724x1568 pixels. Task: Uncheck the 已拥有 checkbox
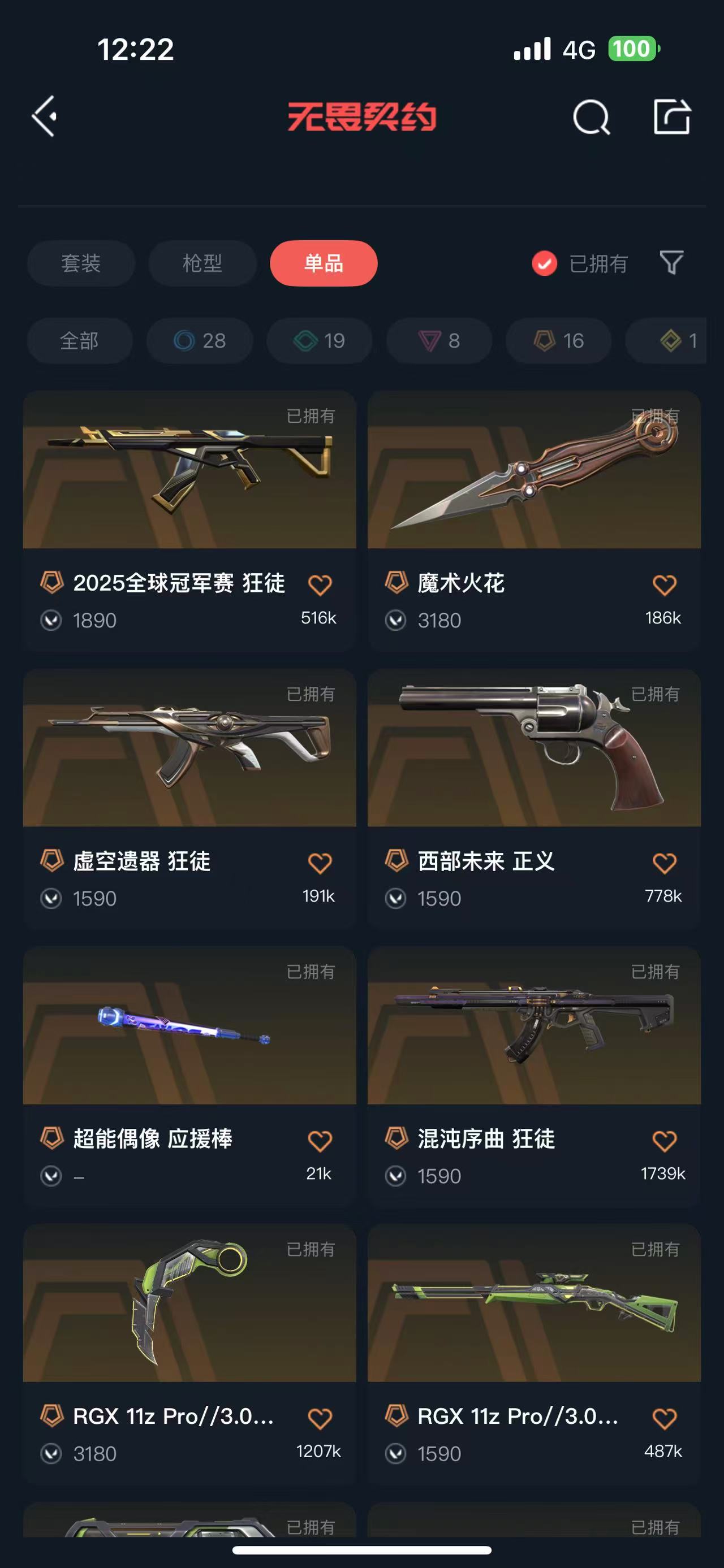(x=544, y=263)
